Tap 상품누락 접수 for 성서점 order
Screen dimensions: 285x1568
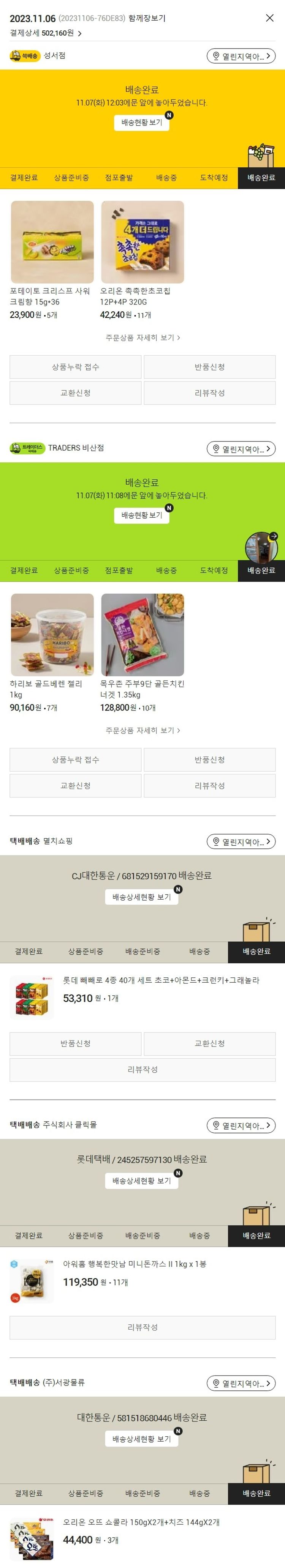(x=76, y=367)
